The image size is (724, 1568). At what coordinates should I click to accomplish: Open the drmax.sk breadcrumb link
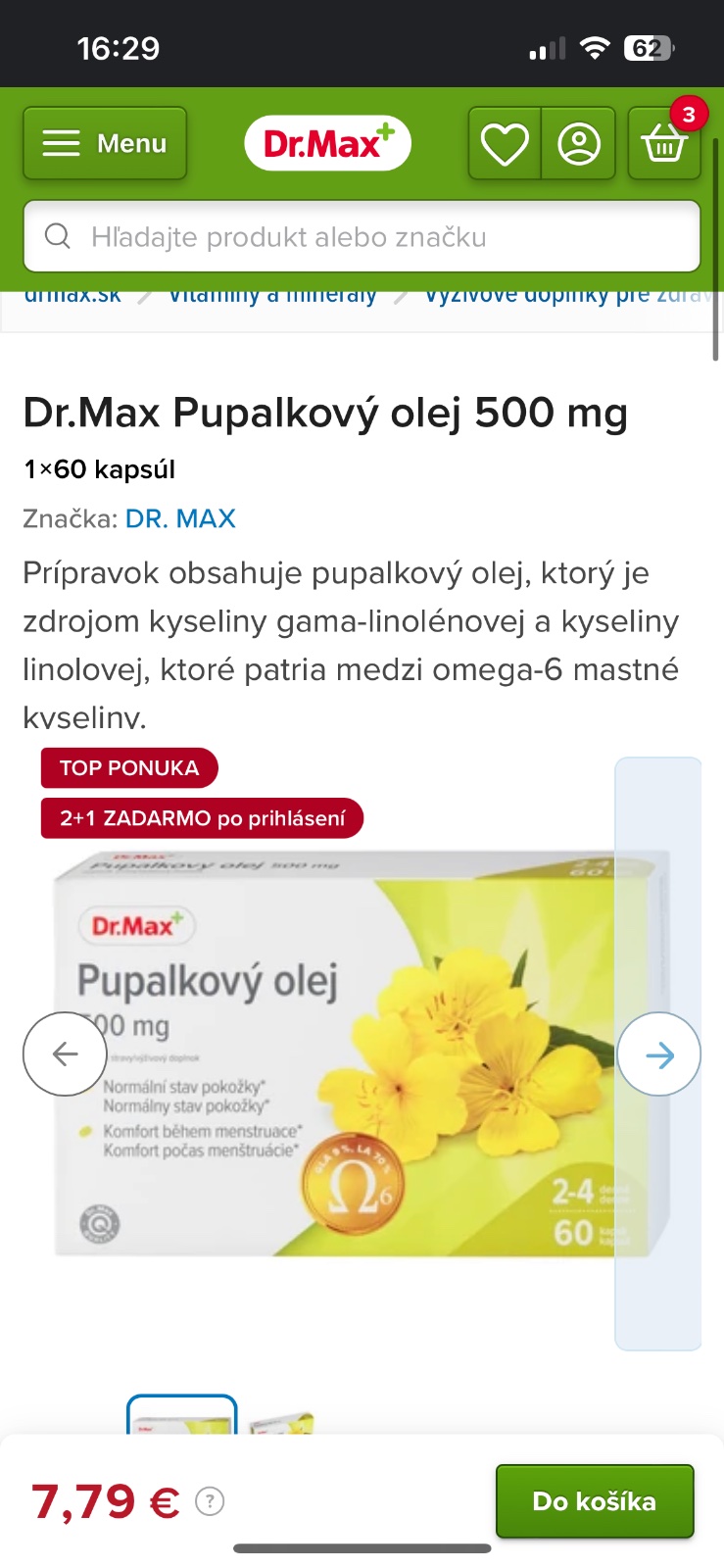72,296
